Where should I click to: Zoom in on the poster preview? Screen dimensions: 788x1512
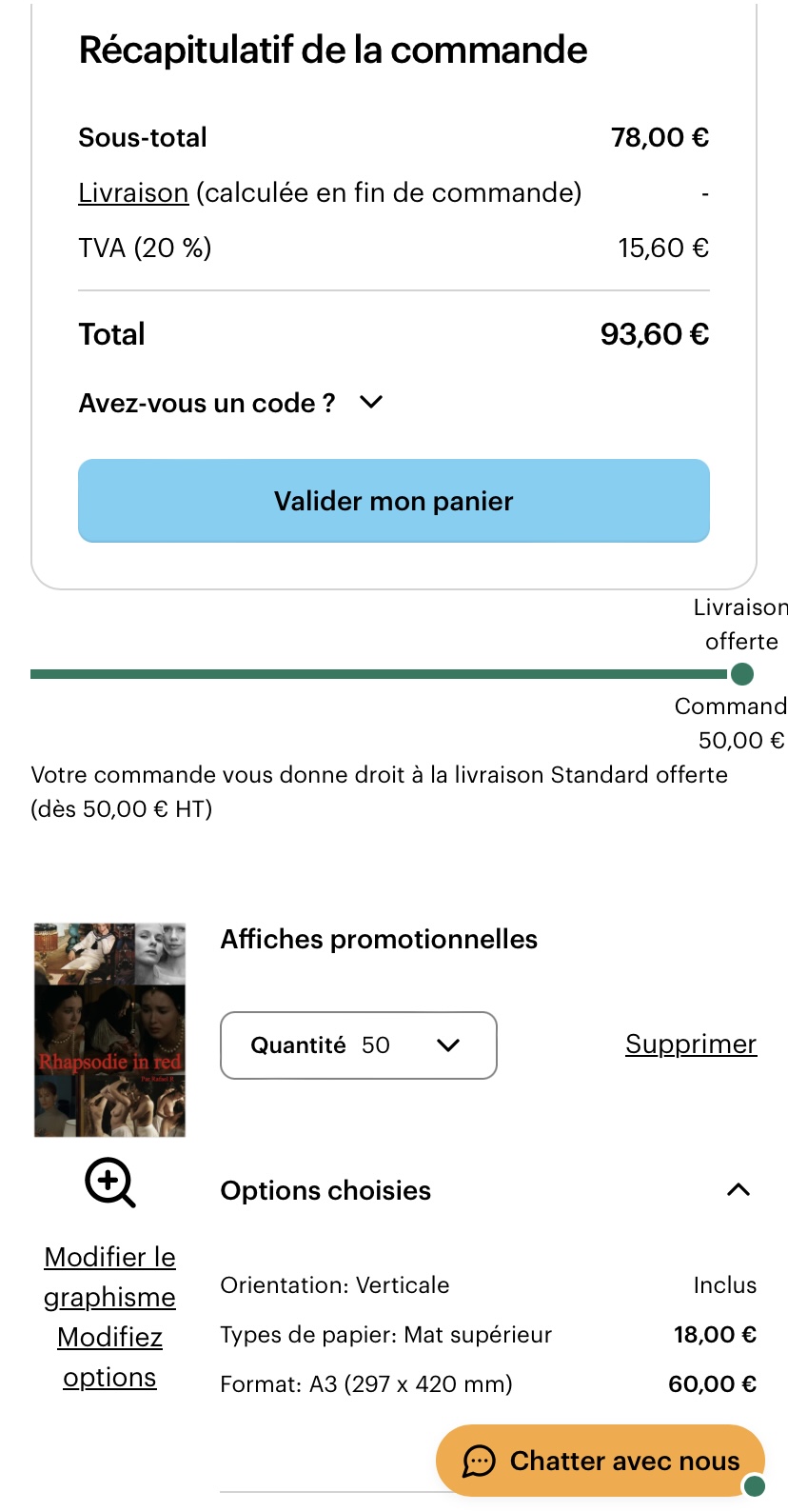110,1183
